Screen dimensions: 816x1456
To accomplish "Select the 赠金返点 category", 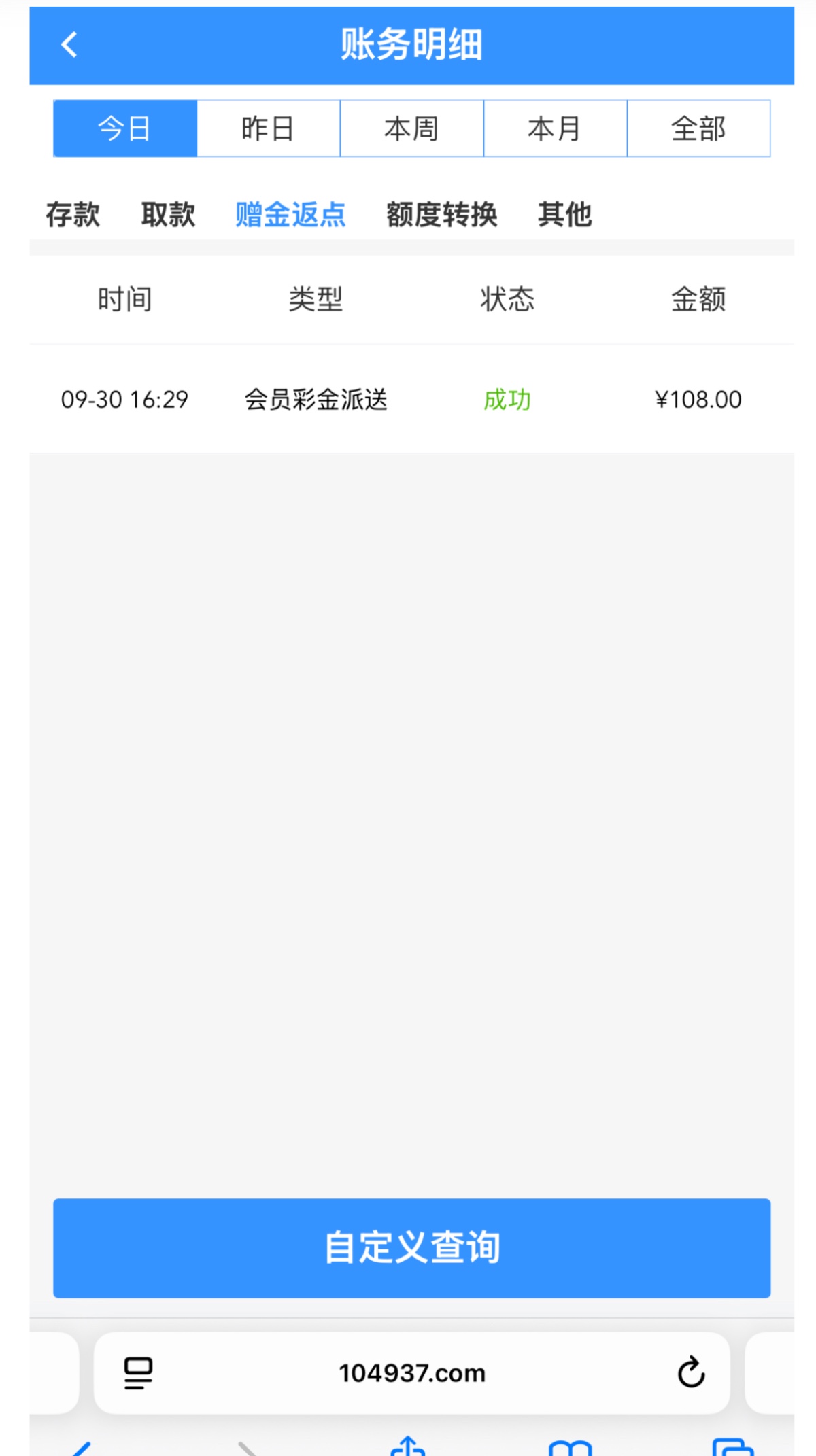I will coord(290,215).
